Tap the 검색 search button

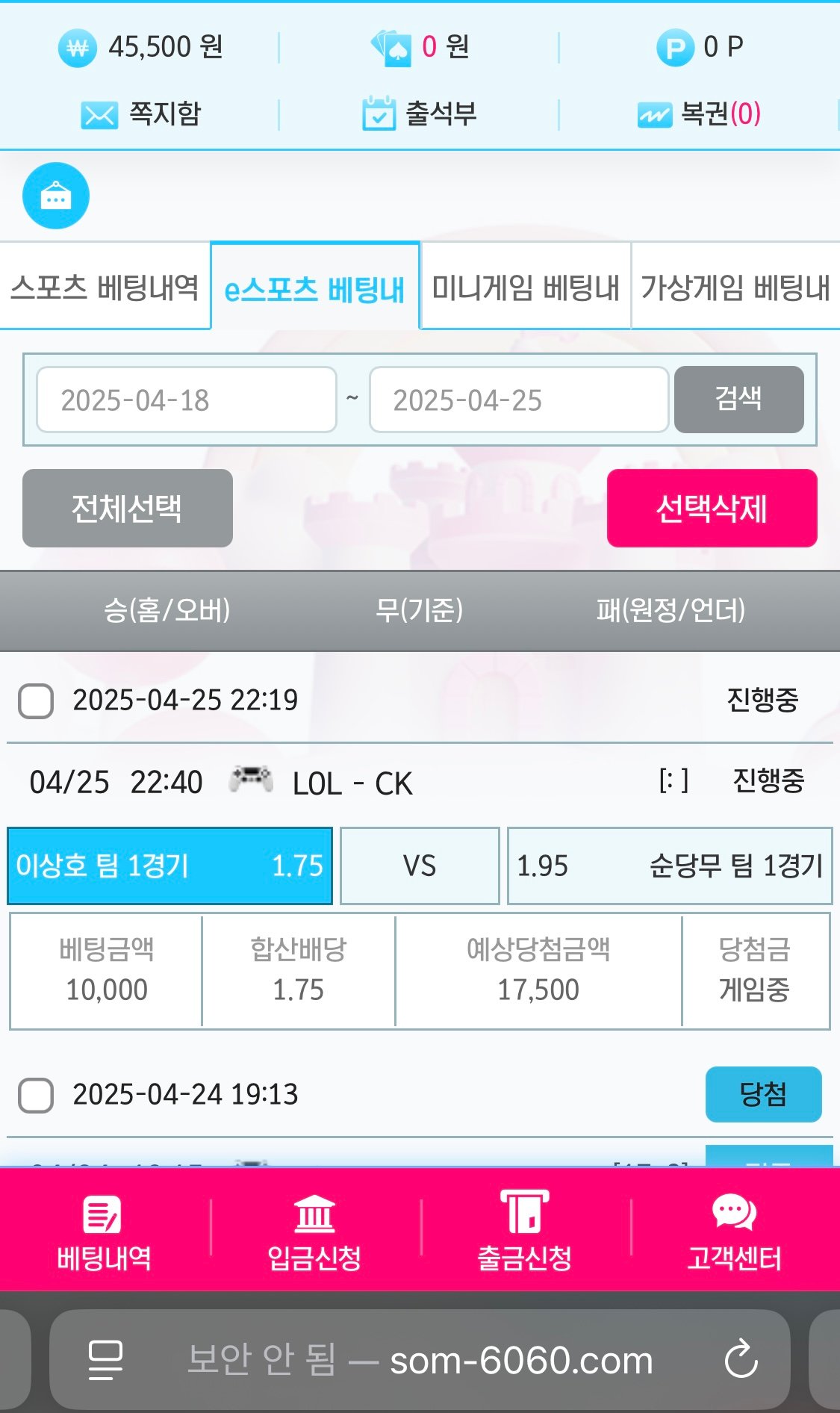[x=738, y=399]
